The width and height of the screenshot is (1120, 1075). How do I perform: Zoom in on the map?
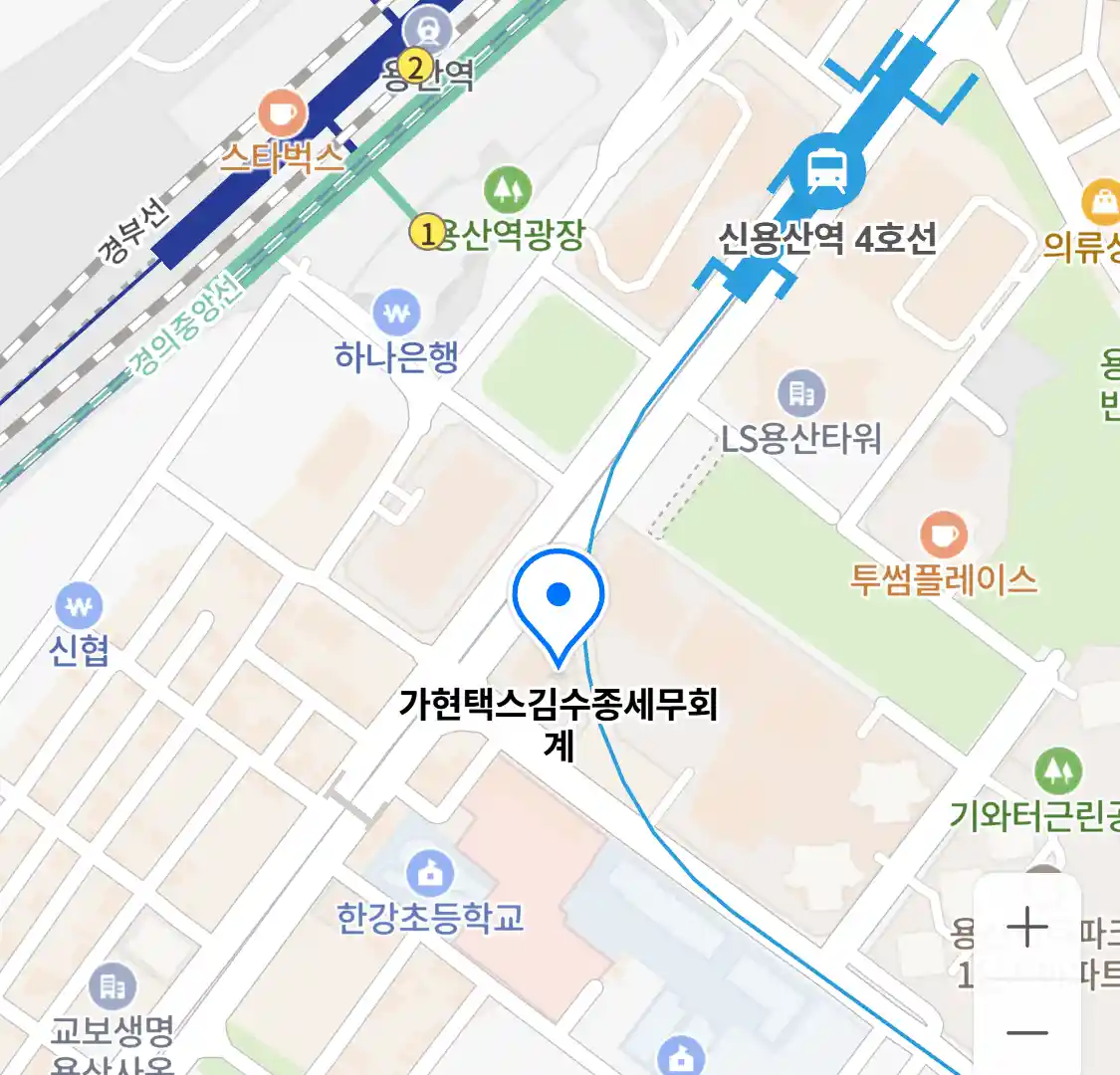click(1026, 928)
